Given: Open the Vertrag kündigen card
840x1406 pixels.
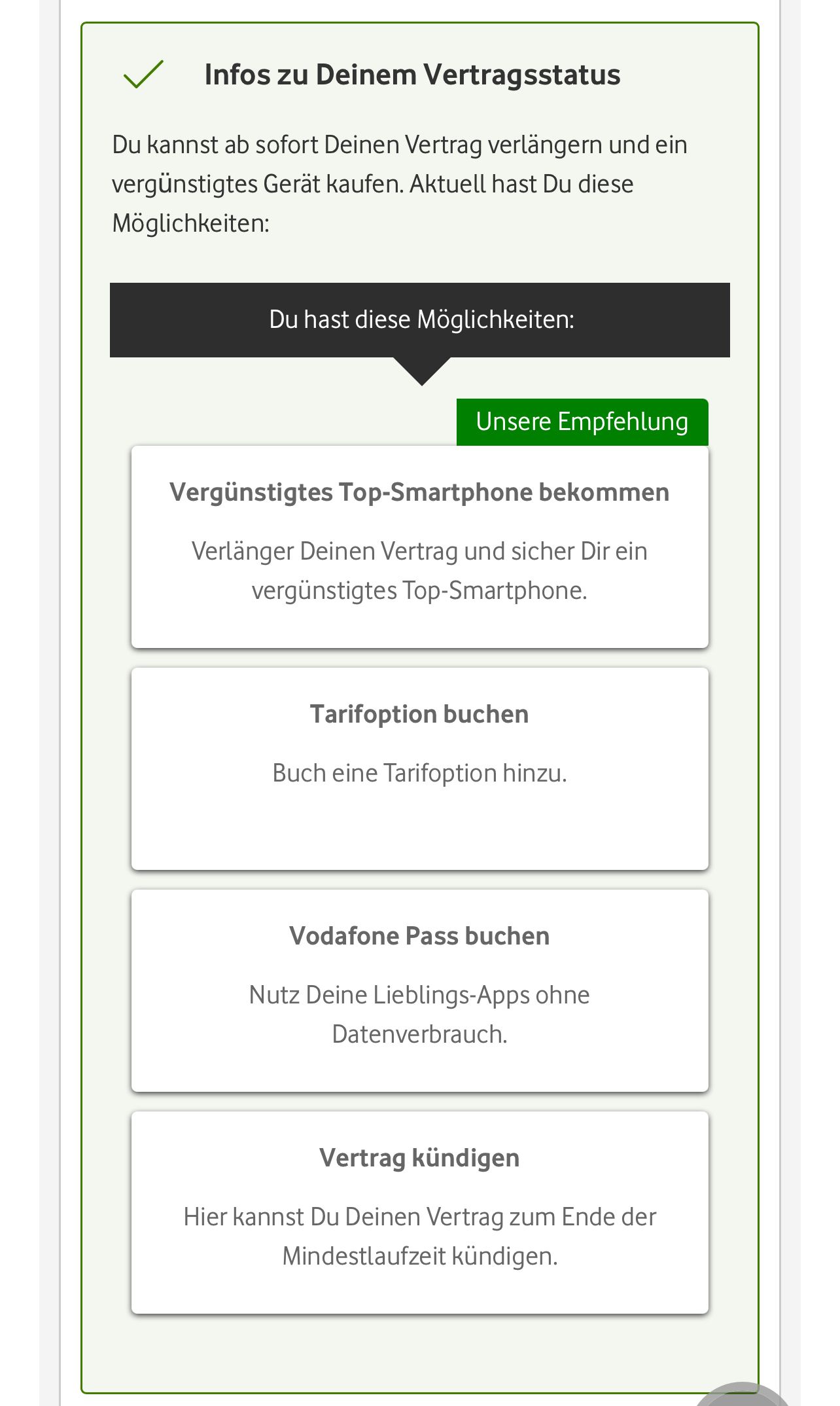Looking at the screenshot, I should (419, 1212).
